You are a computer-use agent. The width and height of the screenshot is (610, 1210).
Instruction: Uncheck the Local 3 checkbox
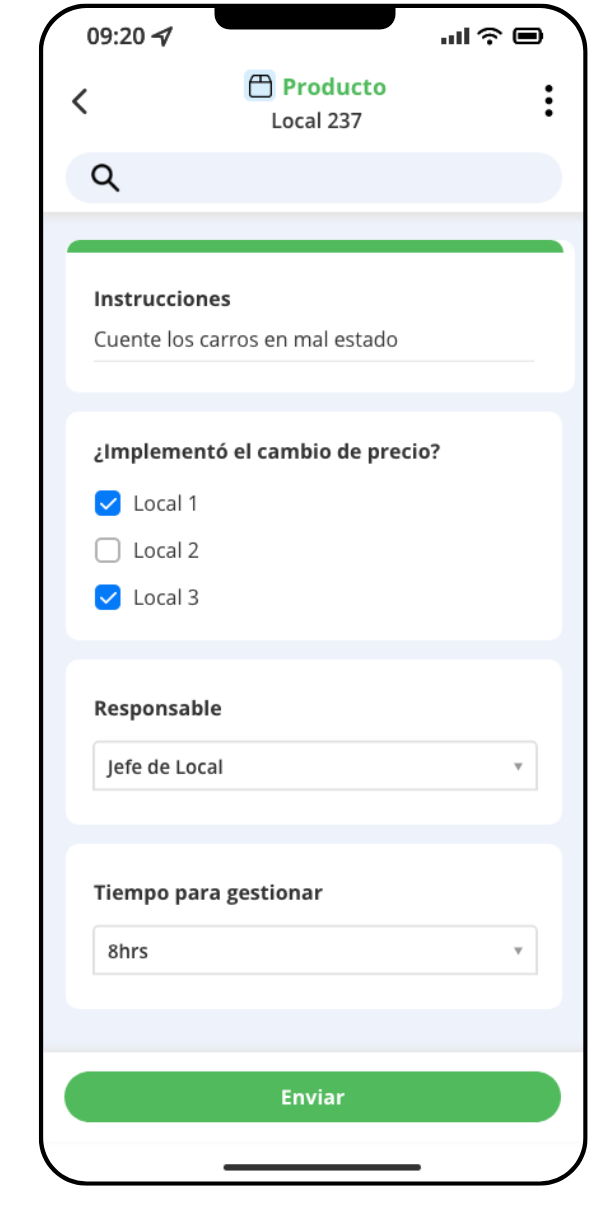point(107,597)
